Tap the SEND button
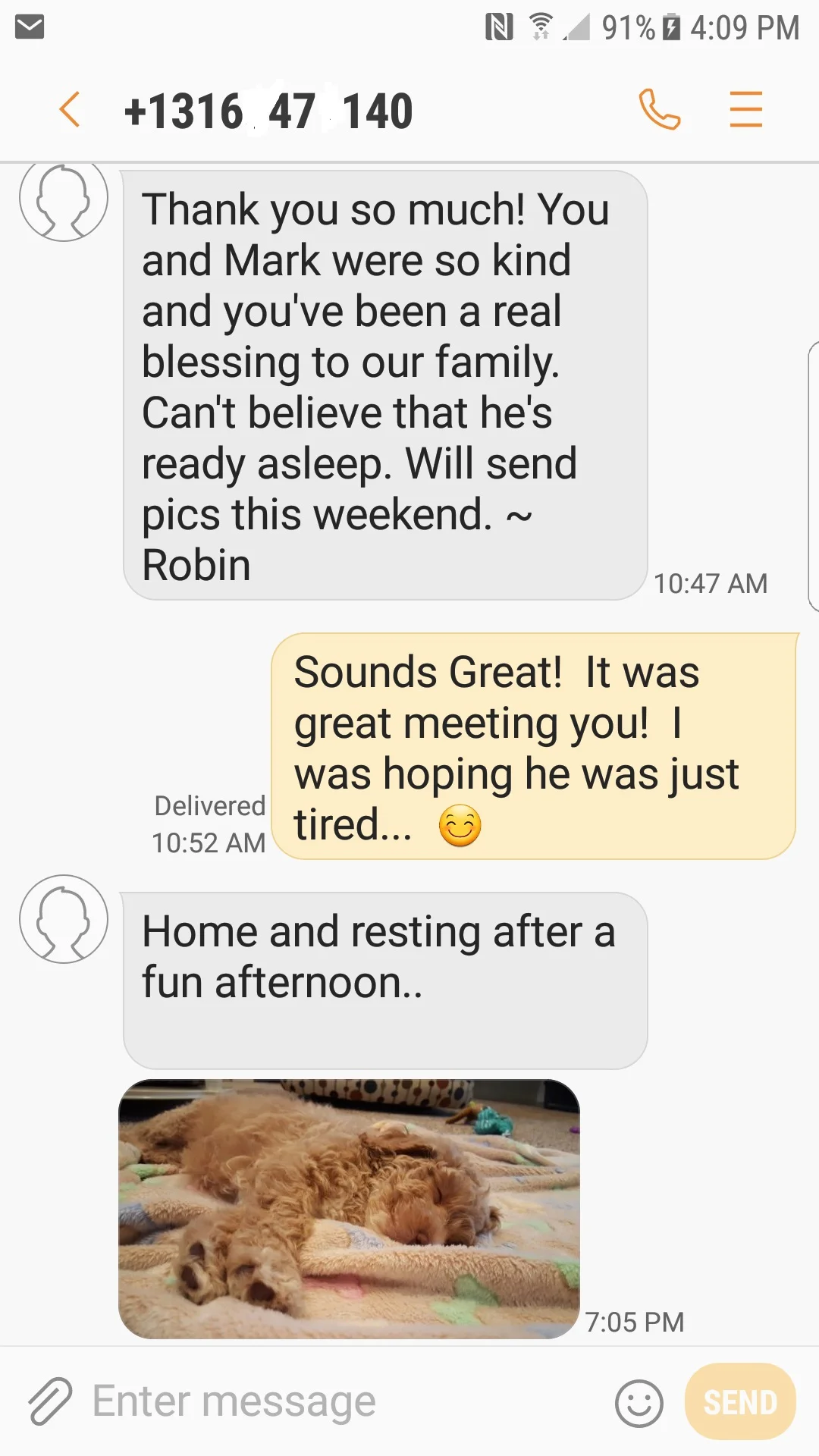Viewport: 819px width, 1456px height. [740, 1401]
